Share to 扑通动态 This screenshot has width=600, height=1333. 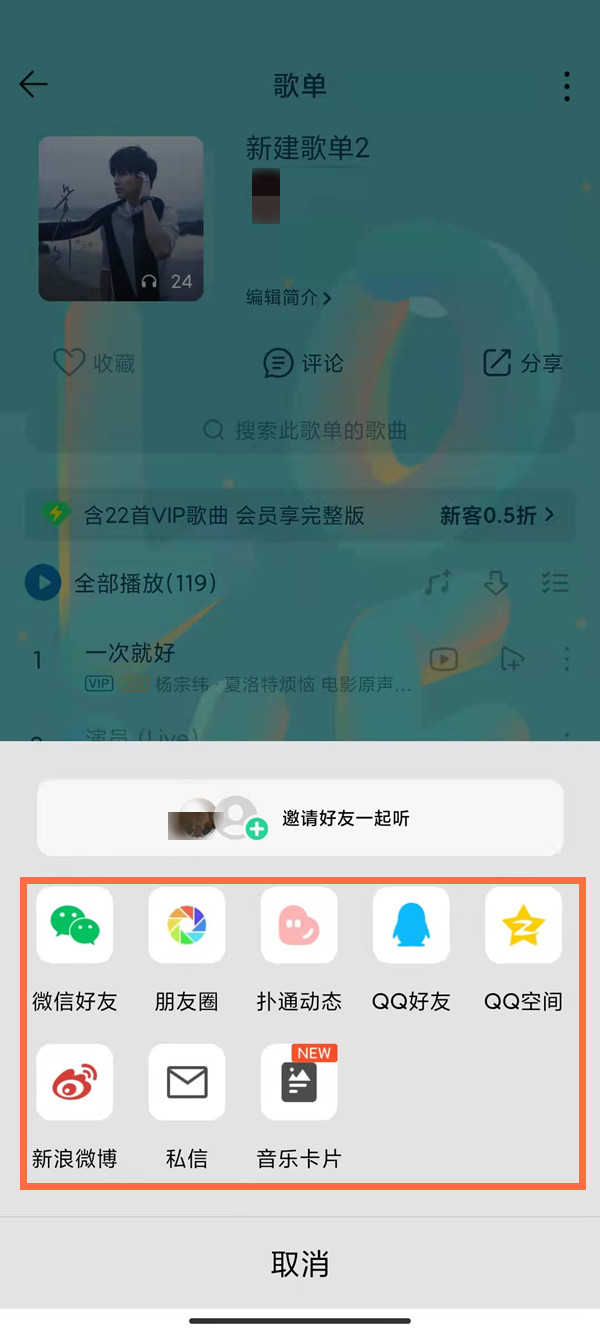(x=299, y=925)
